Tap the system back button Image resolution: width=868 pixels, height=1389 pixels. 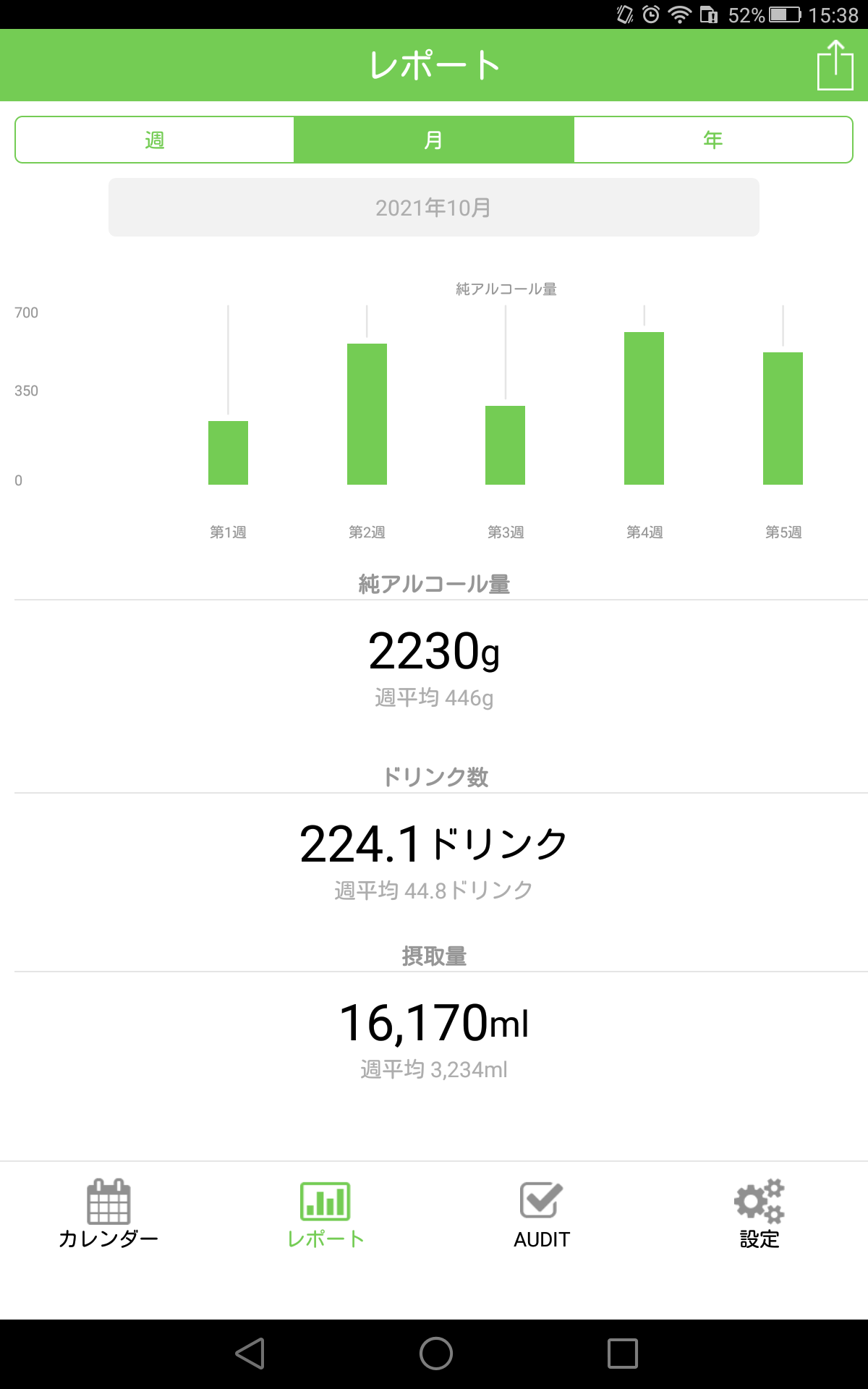pos(250,1354)
